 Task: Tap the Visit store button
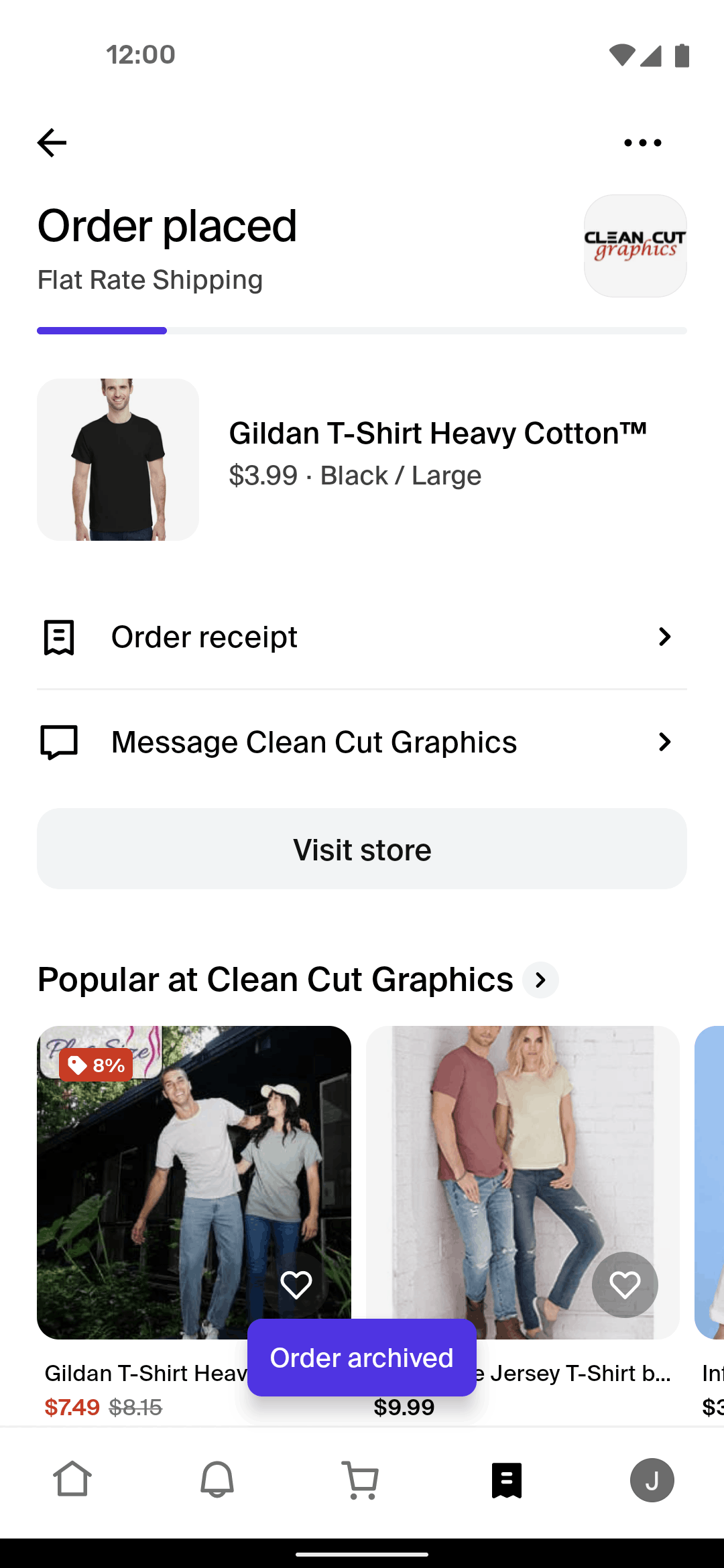tap(362, 849)
